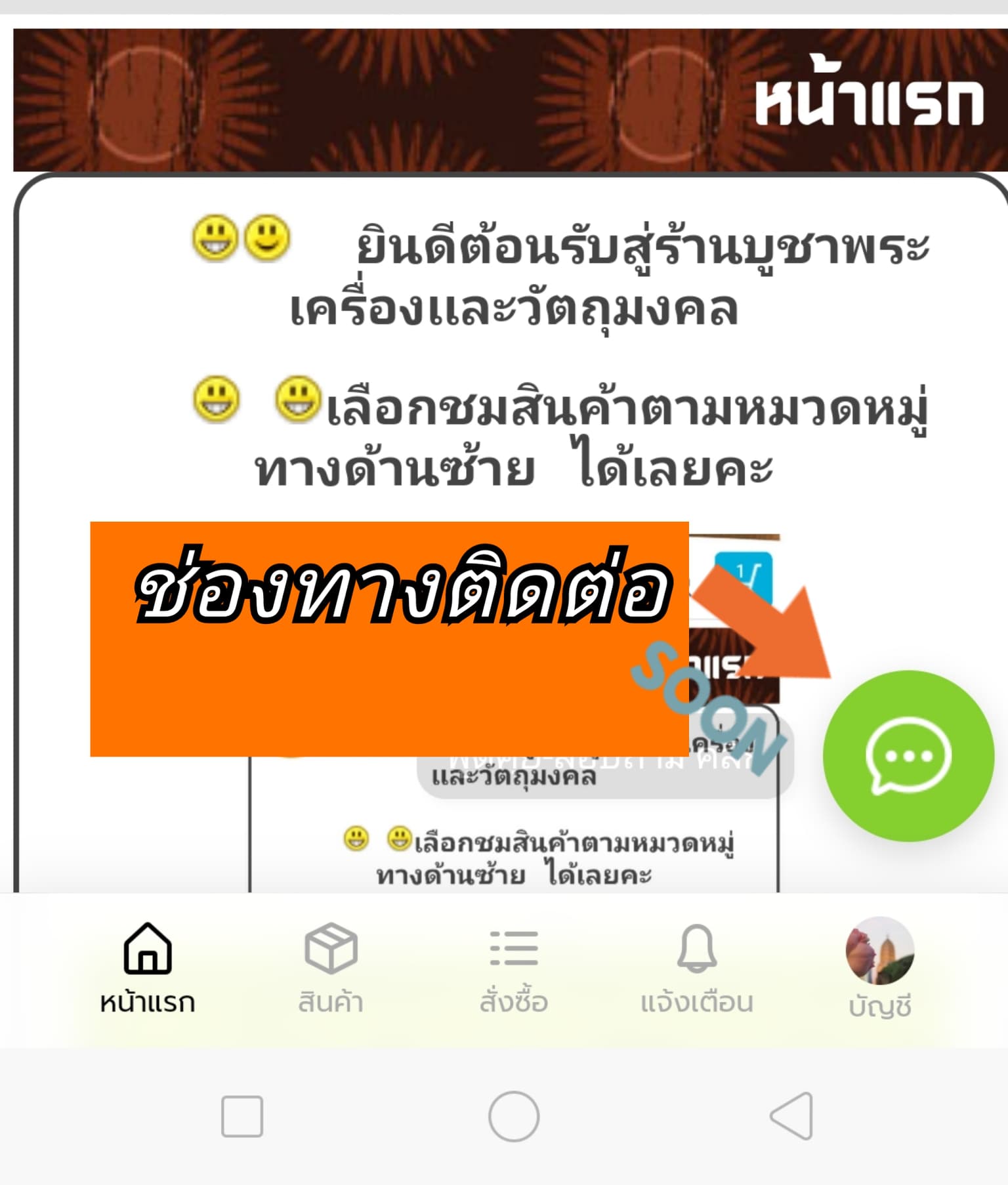
Task: Tap the system back triangle button
Action: 792,1116
